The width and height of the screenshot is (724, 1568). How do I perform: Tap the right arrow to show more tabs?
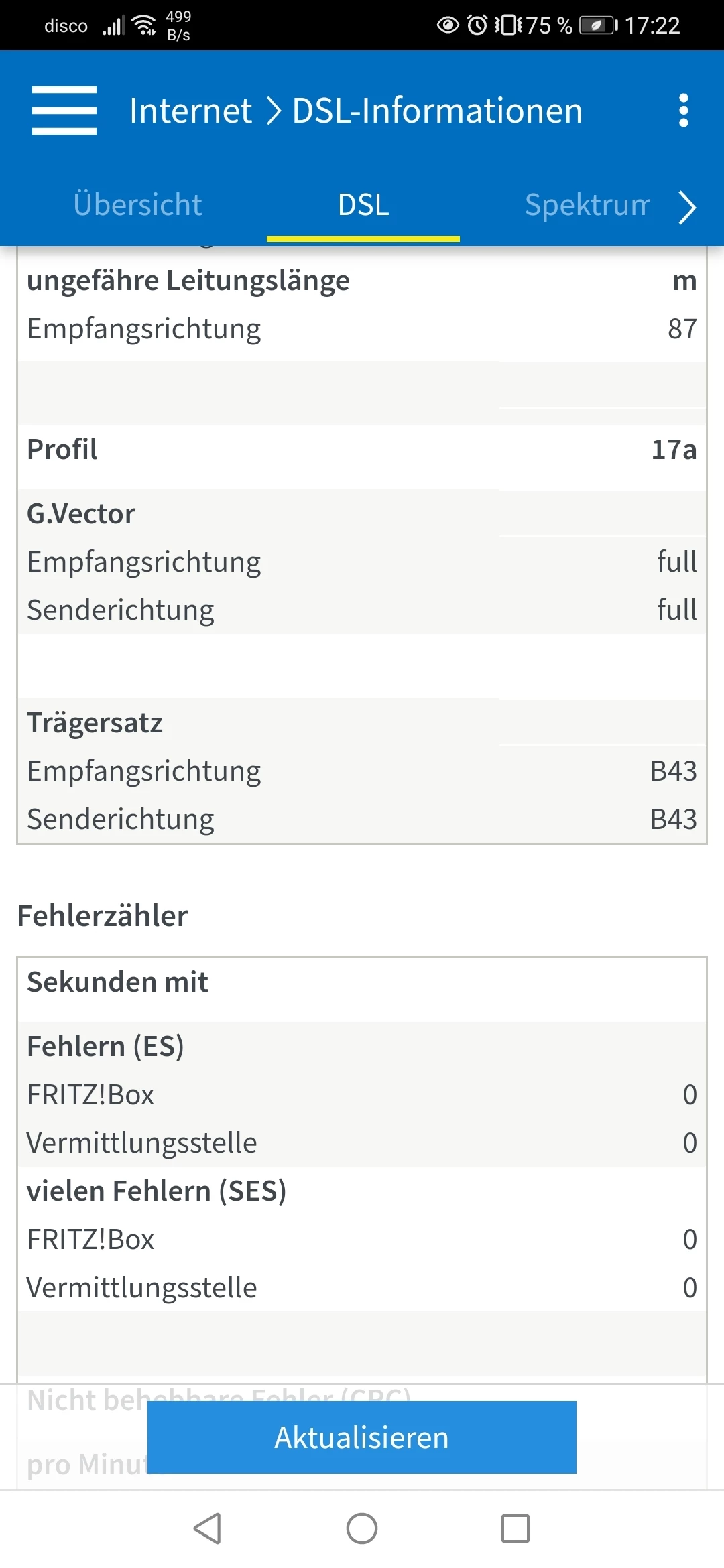(x=688, y=207)
